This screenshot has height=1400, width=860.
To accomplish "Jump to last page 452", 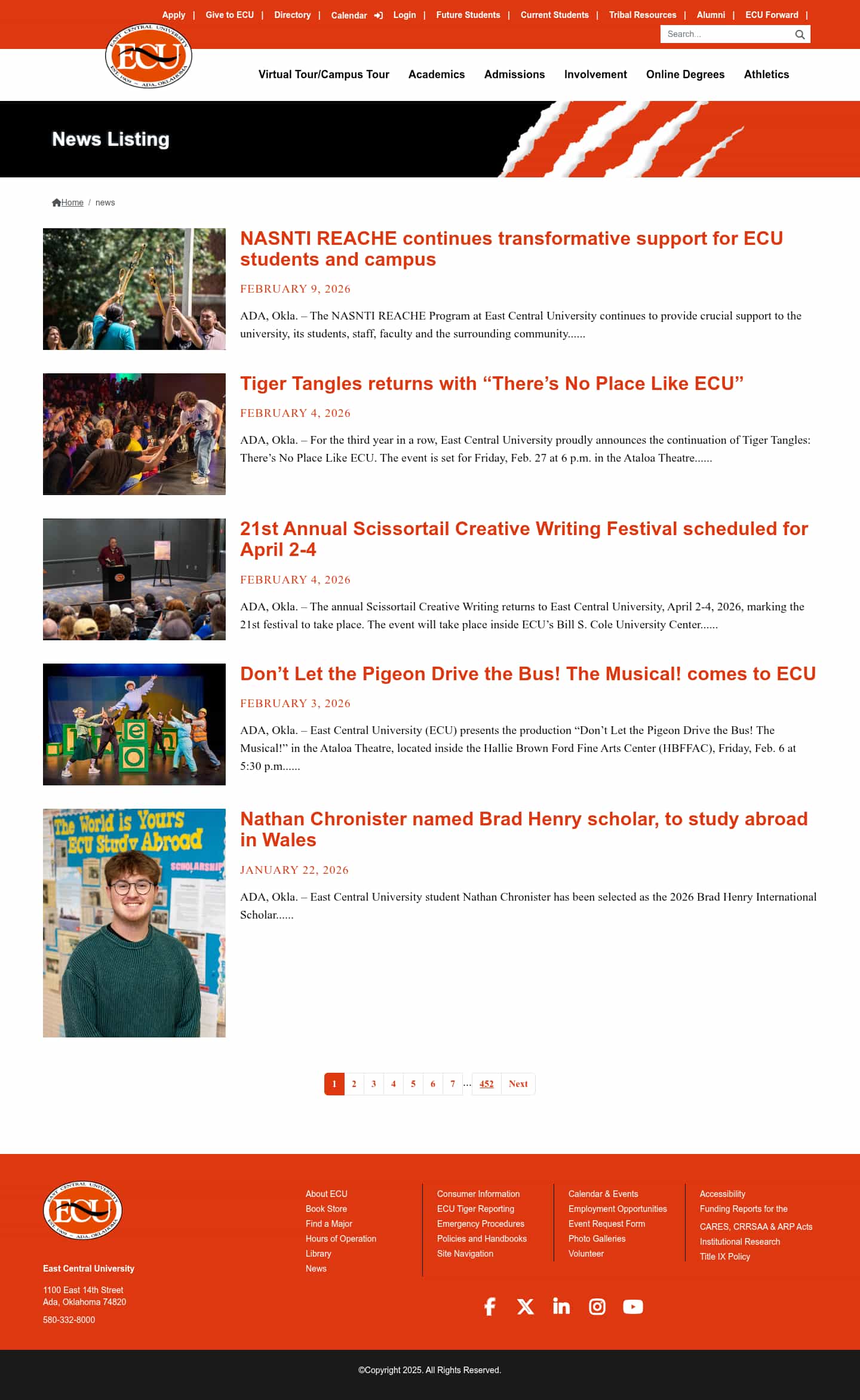I will 486,1084.
